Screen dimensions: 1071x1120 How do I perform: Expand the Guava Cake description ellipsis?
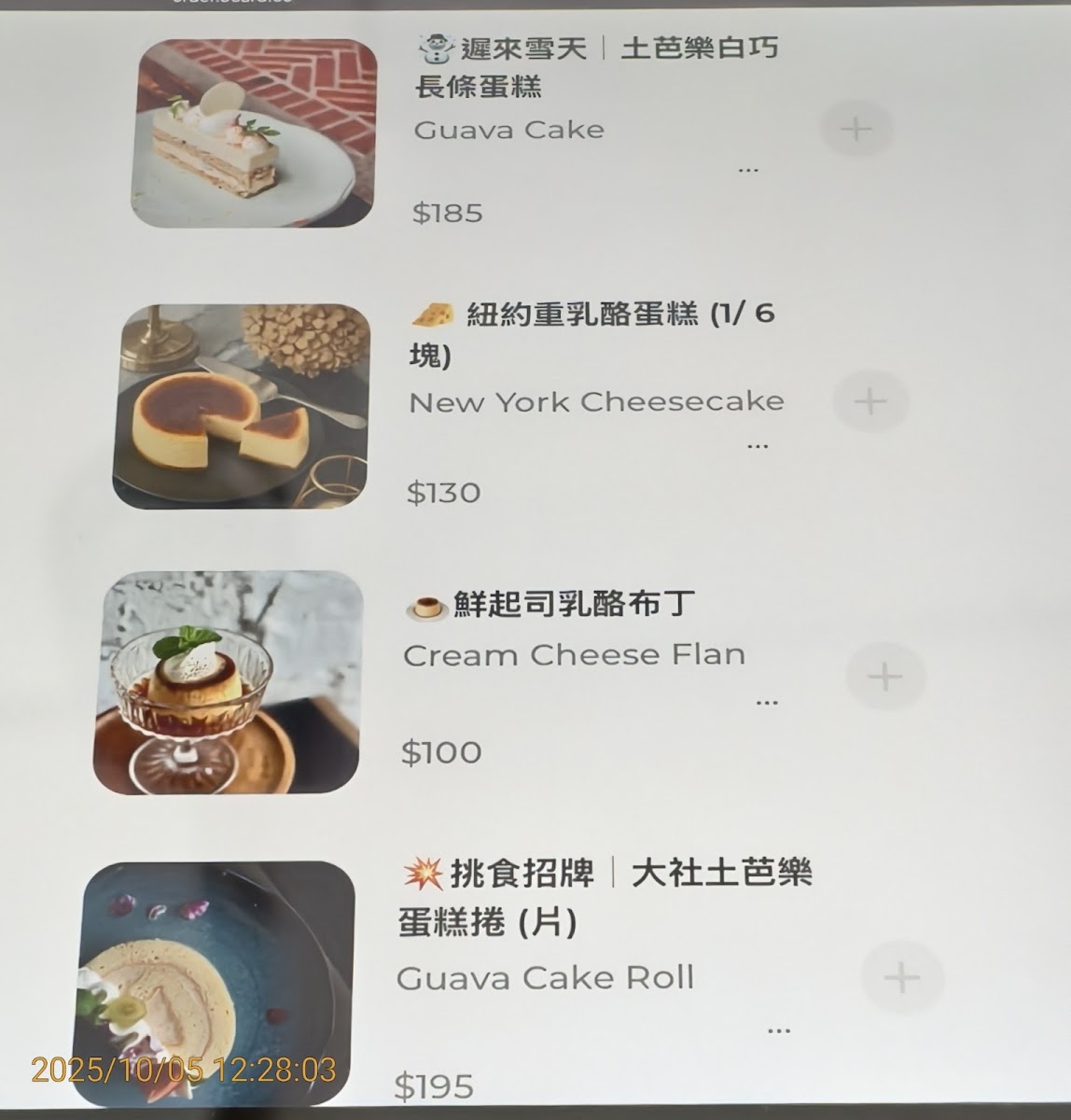click(748, 171)
